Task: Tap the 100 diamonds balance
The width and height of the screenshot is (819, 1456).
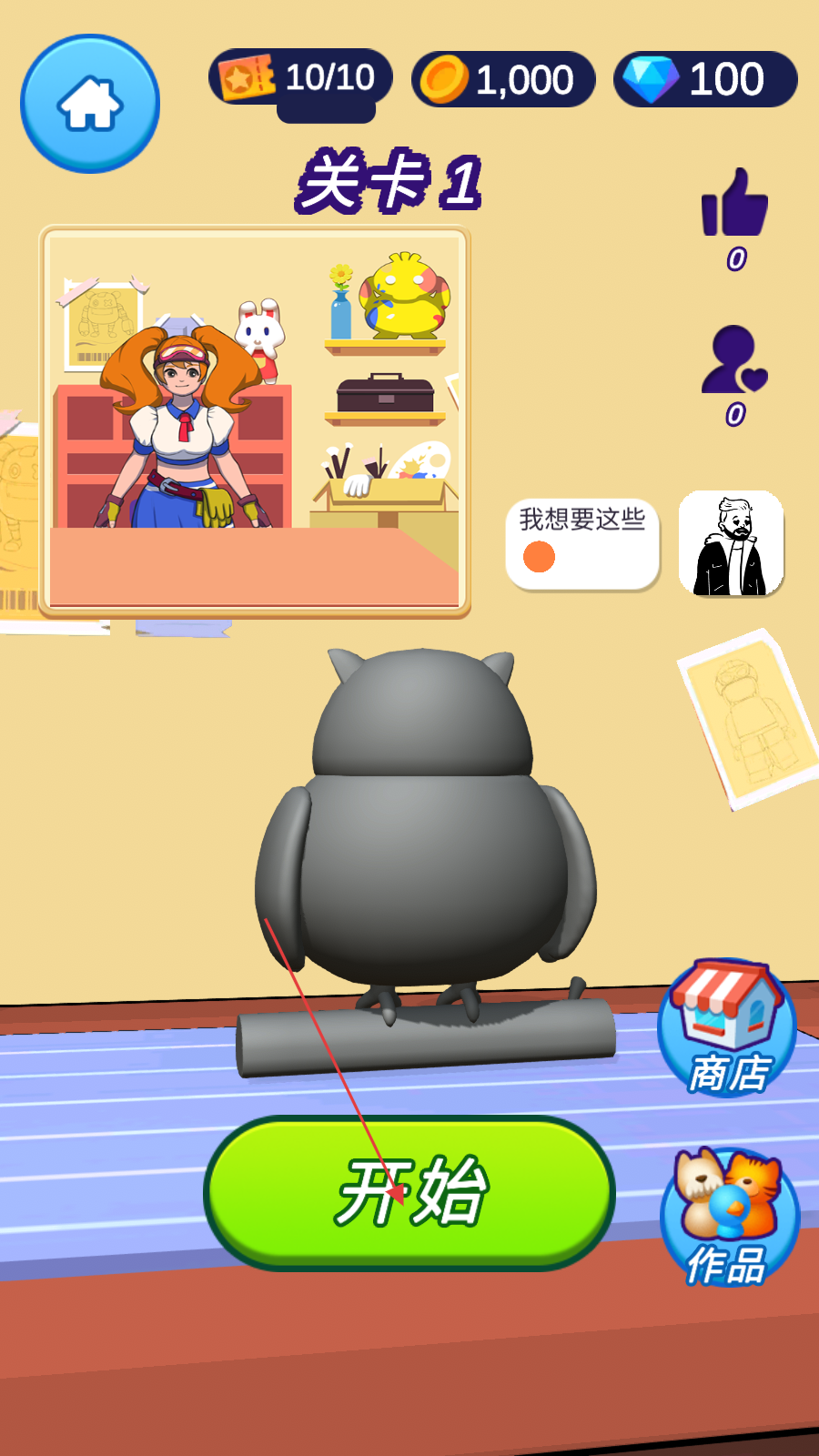Action: coord(705,79)
